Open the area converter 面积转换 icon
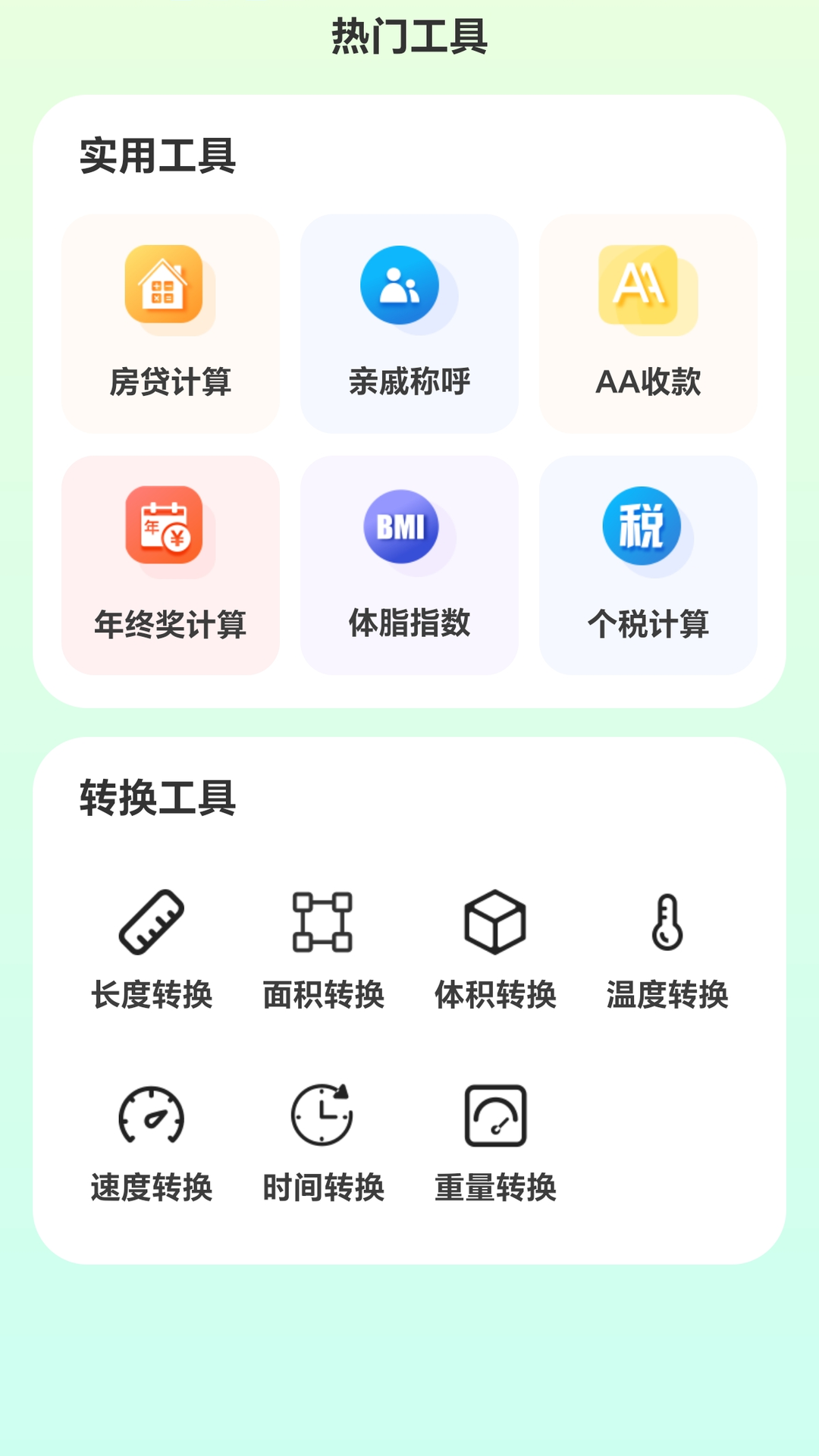 click(x=322, y=921)
